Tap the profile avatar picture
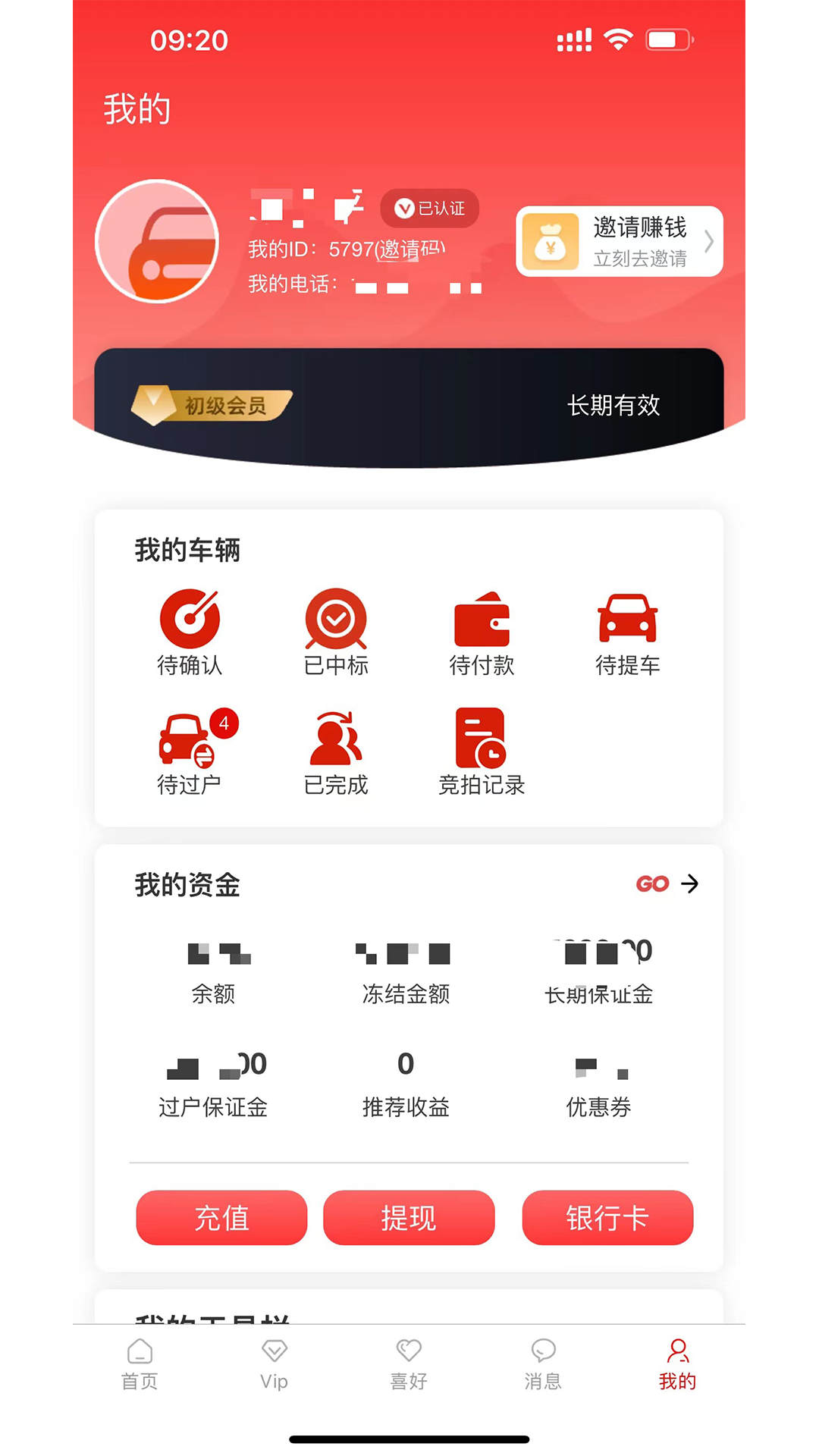Image resolution: width=819 pixels, height=1456 pixels. (x=157, y=241)
